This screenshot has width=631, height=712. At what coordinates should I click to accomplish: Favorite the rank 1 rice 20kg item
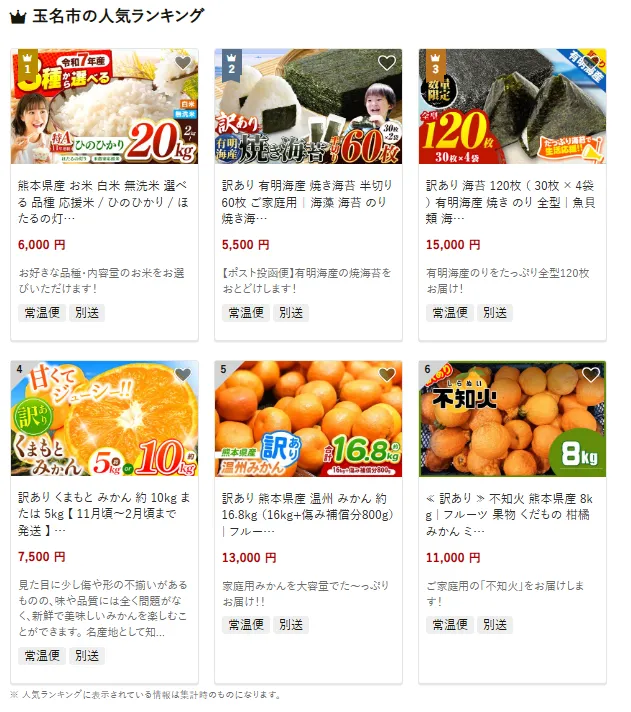182,63
